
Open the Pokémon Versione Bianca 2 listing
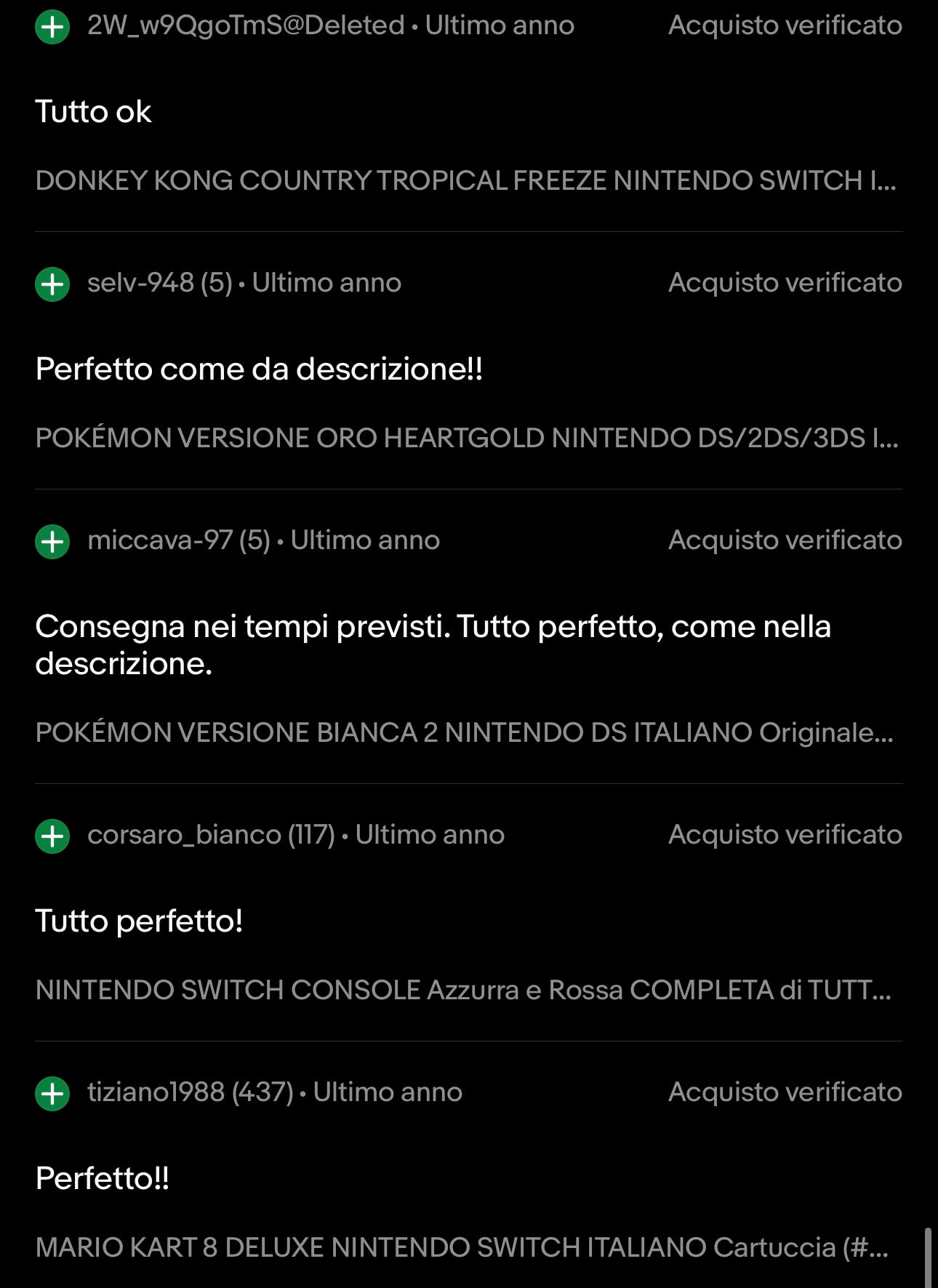point(464,732)
